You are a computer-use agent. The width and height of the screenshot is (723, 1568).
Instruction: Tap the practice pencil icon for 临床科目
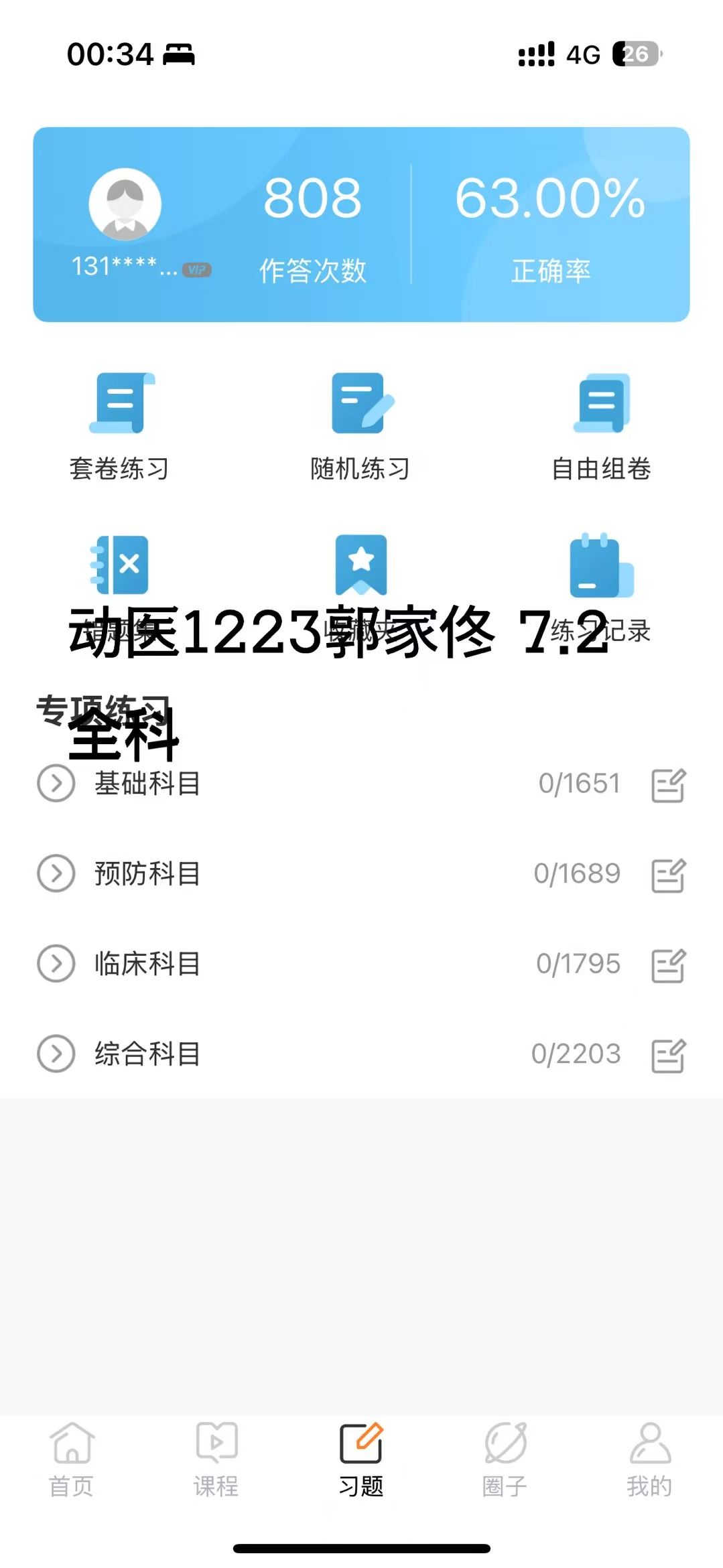click(668, 965)
